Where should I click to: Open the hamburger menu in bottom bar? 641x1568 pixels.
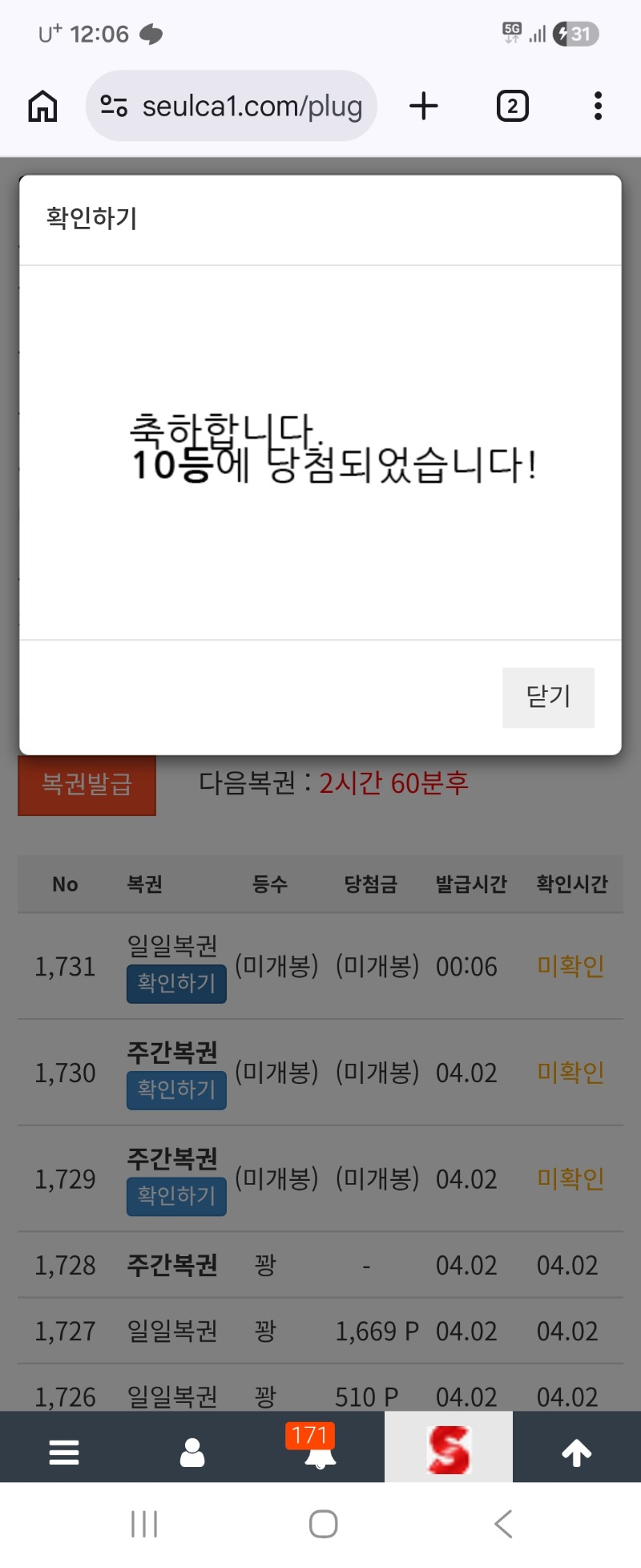64,1452
